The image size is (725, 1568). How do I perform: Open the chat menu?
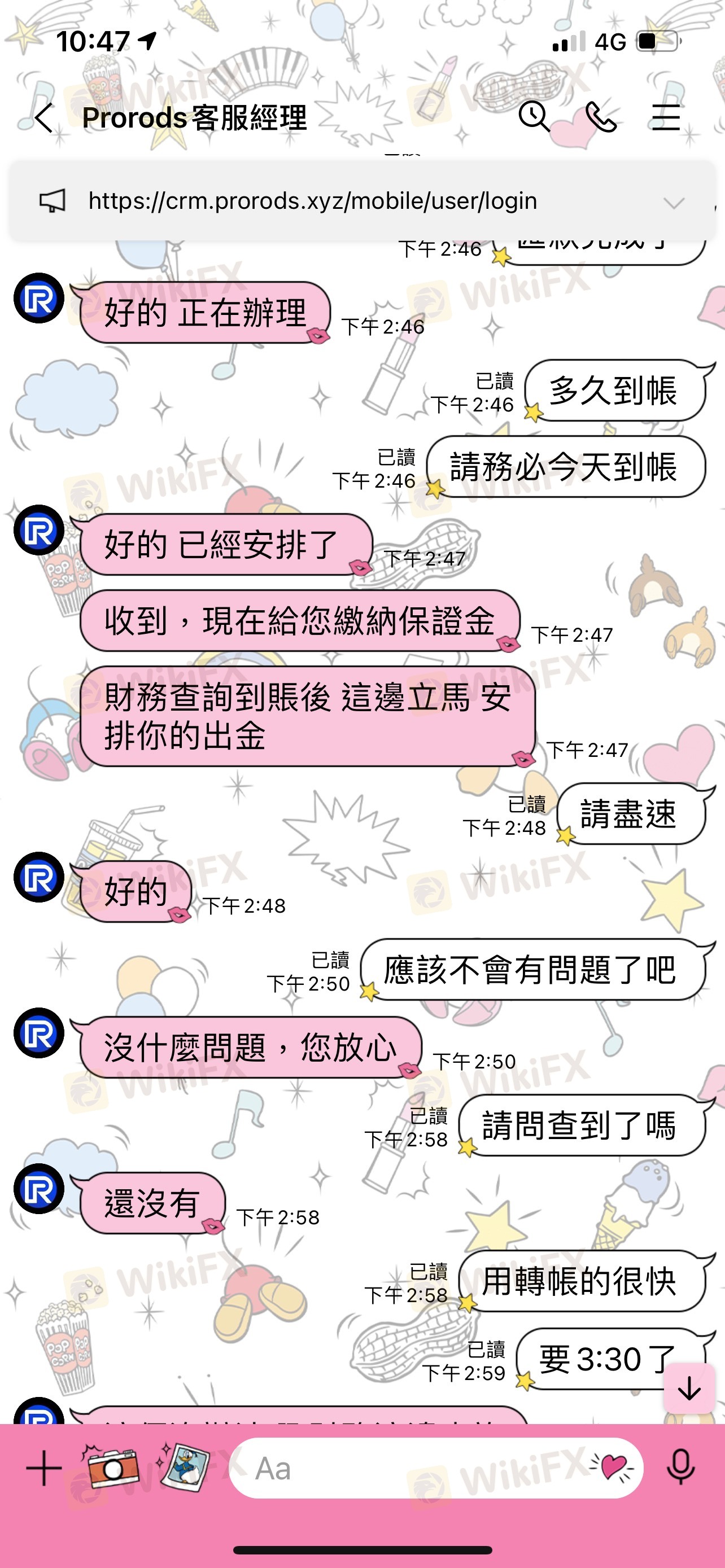(x=665, y=117)
